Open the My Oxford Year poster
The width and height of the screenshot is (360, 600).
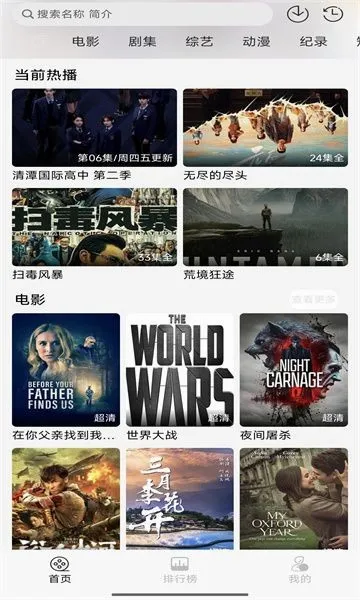click(x=294, y=499)
